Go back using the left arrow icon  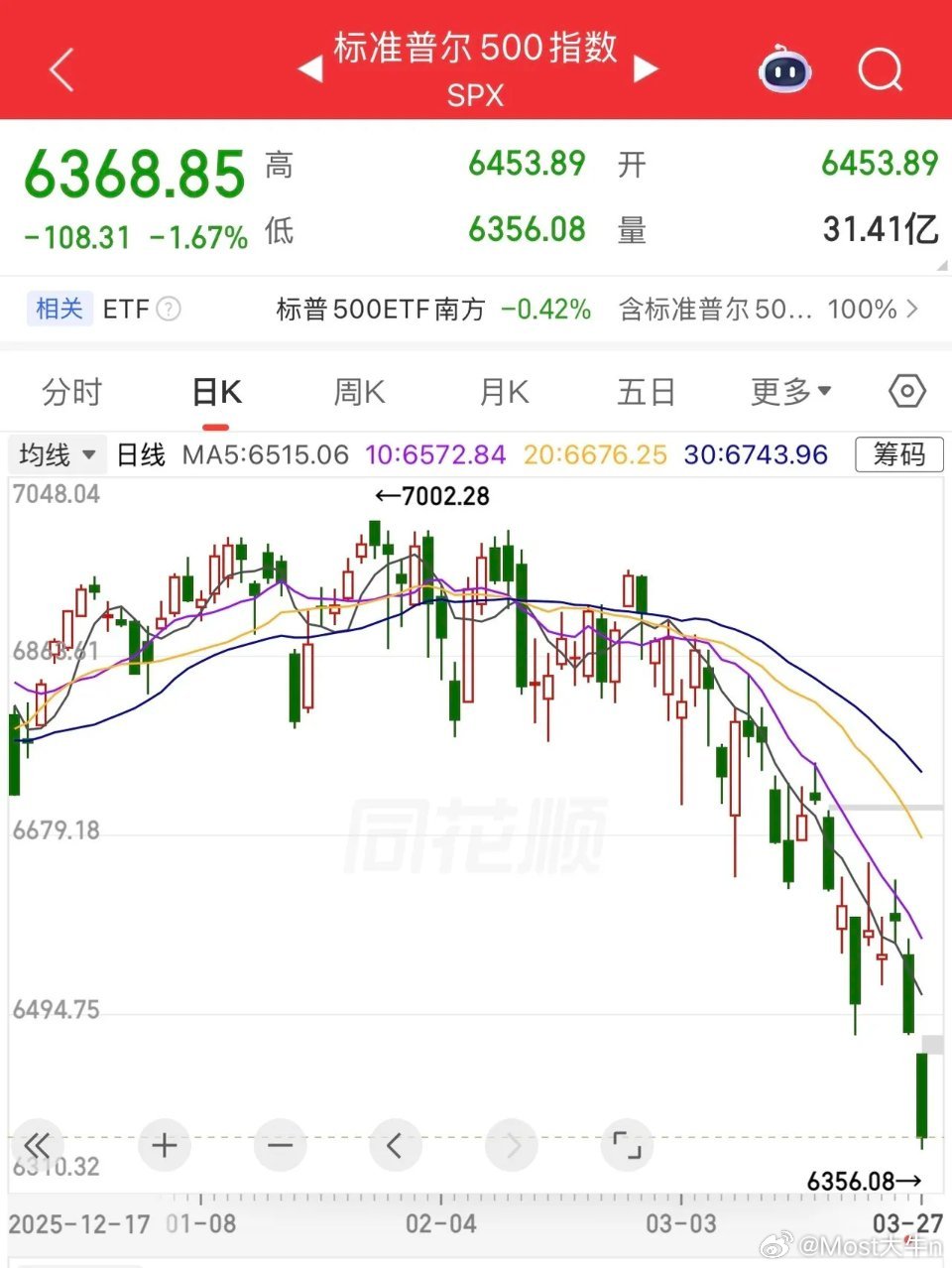pyautogui.click(x=59, y=69)
